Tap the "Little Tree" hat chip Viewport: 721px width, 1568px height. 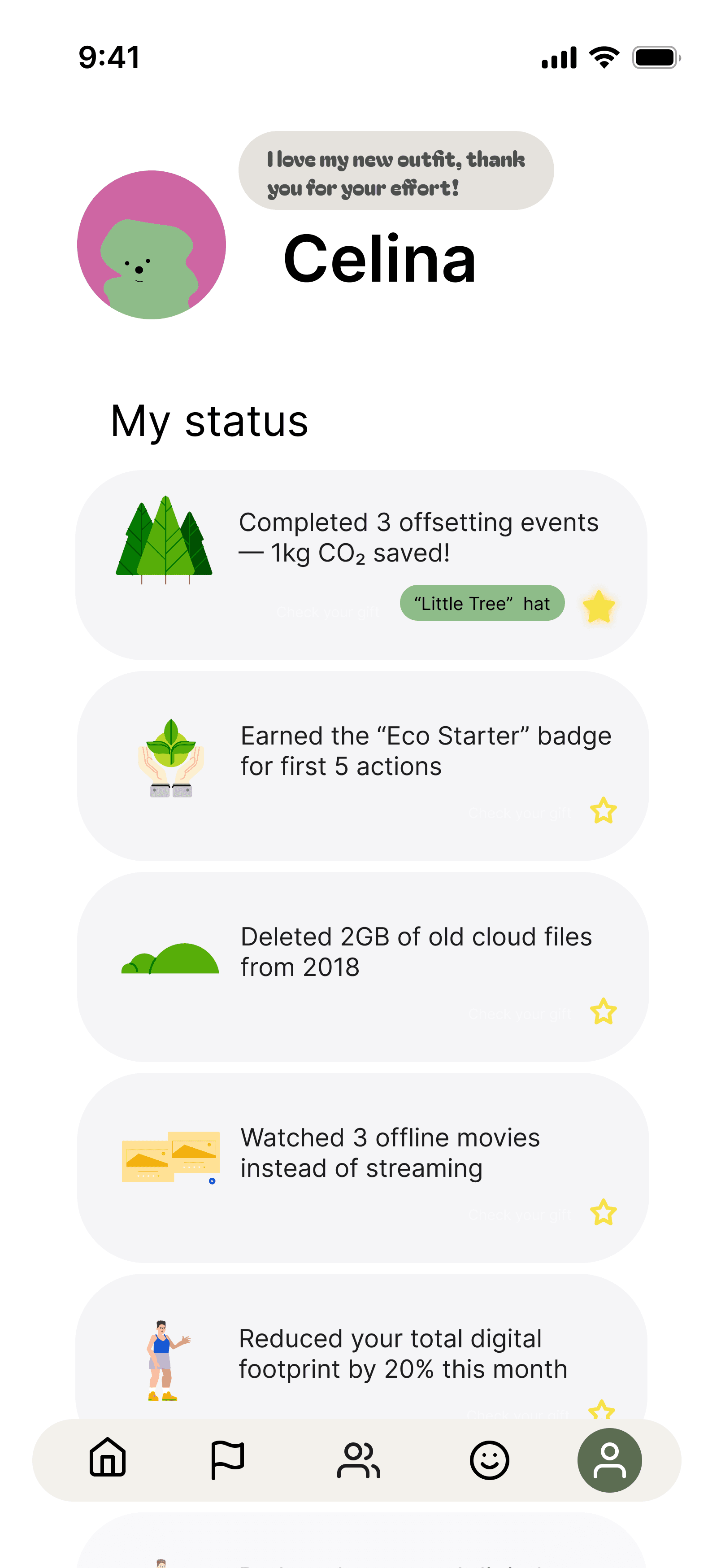(482, 603)
